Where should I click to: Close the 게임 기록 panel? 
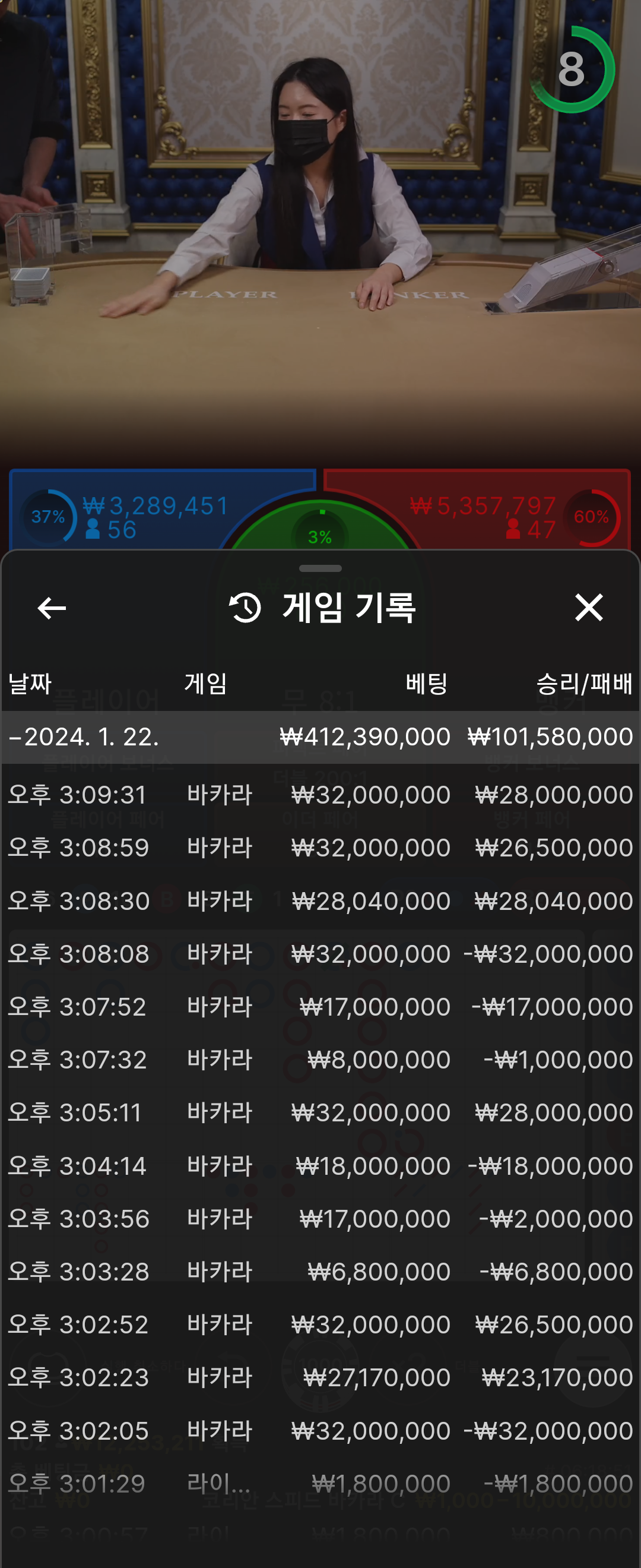coord(589,608)
